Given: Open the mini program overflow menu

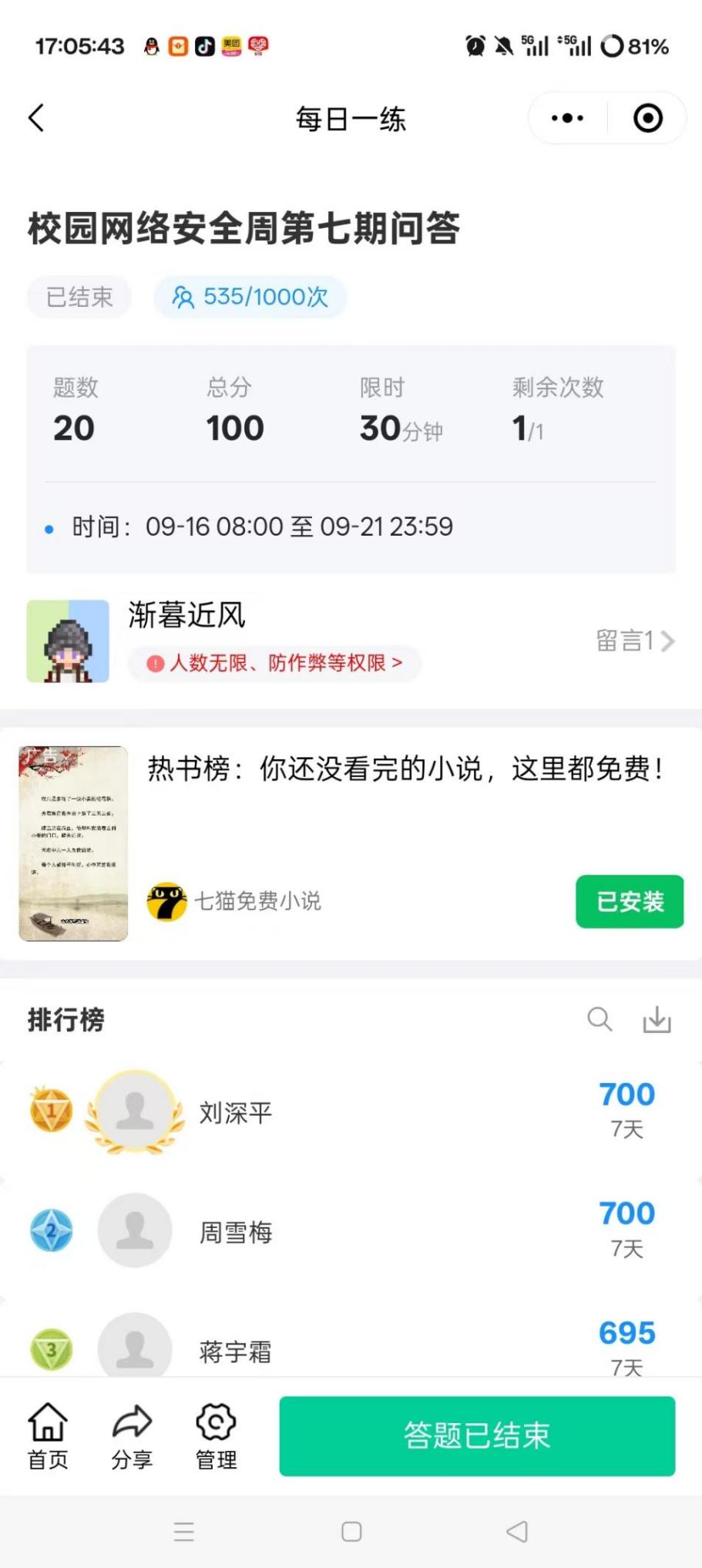Looking at the screenshot, I should 567,119.
